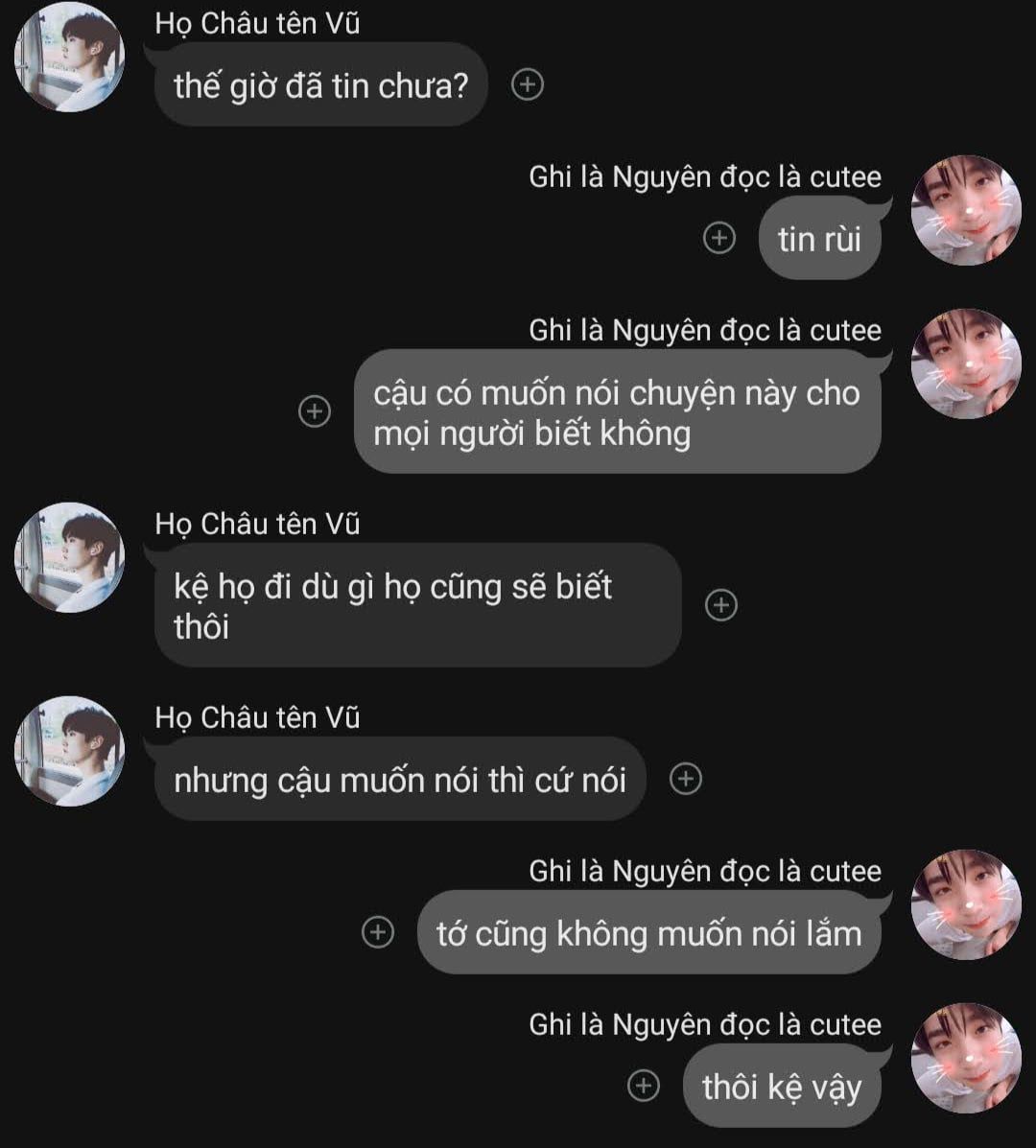Add reaction to "cậu có muốn nói chuyện này" message
Viewport: 1036px width, 1148px height.
(x=315, y=411)
